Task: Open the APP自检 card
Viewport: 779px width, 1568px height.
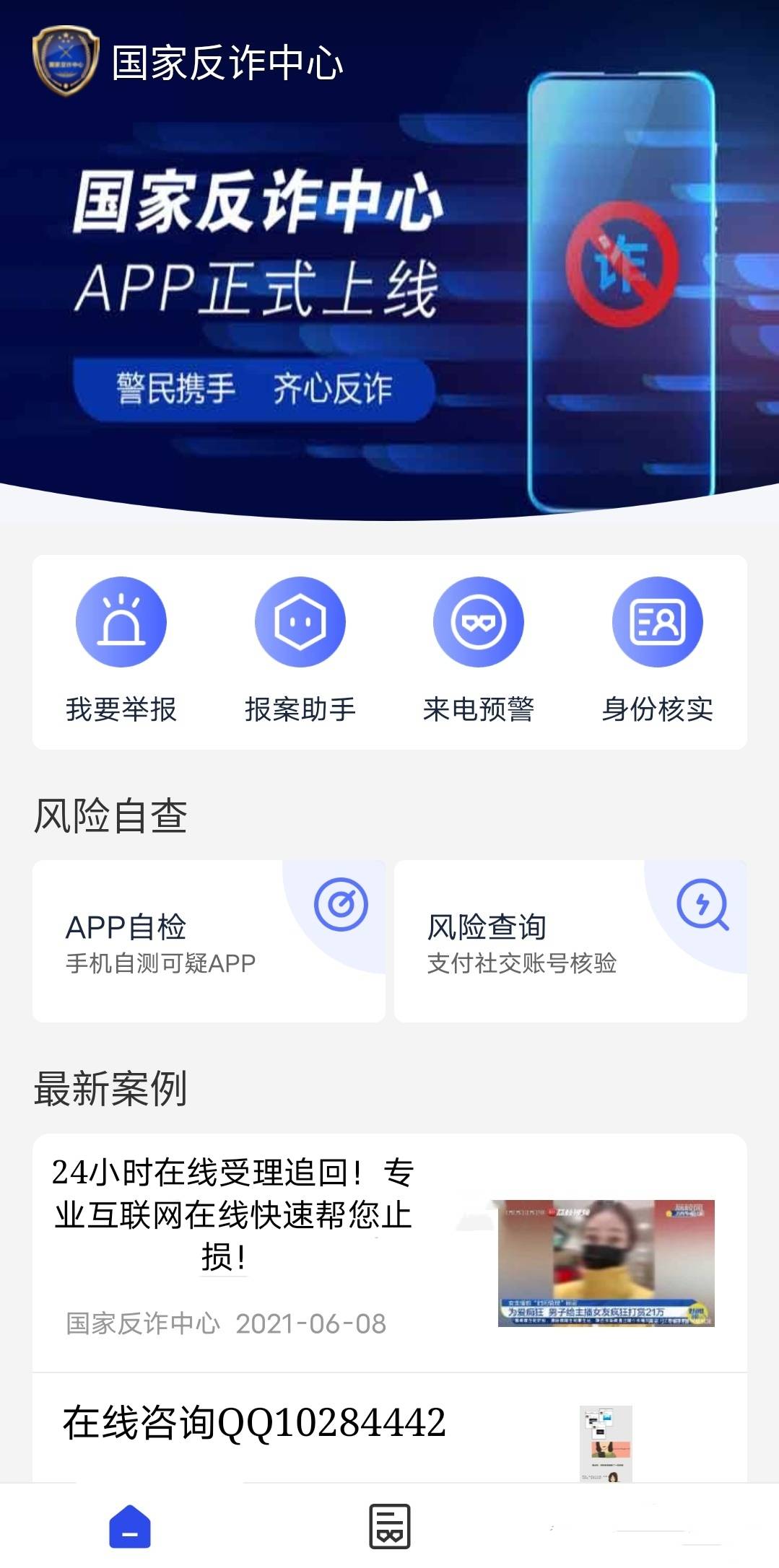Action: [209, 941]
